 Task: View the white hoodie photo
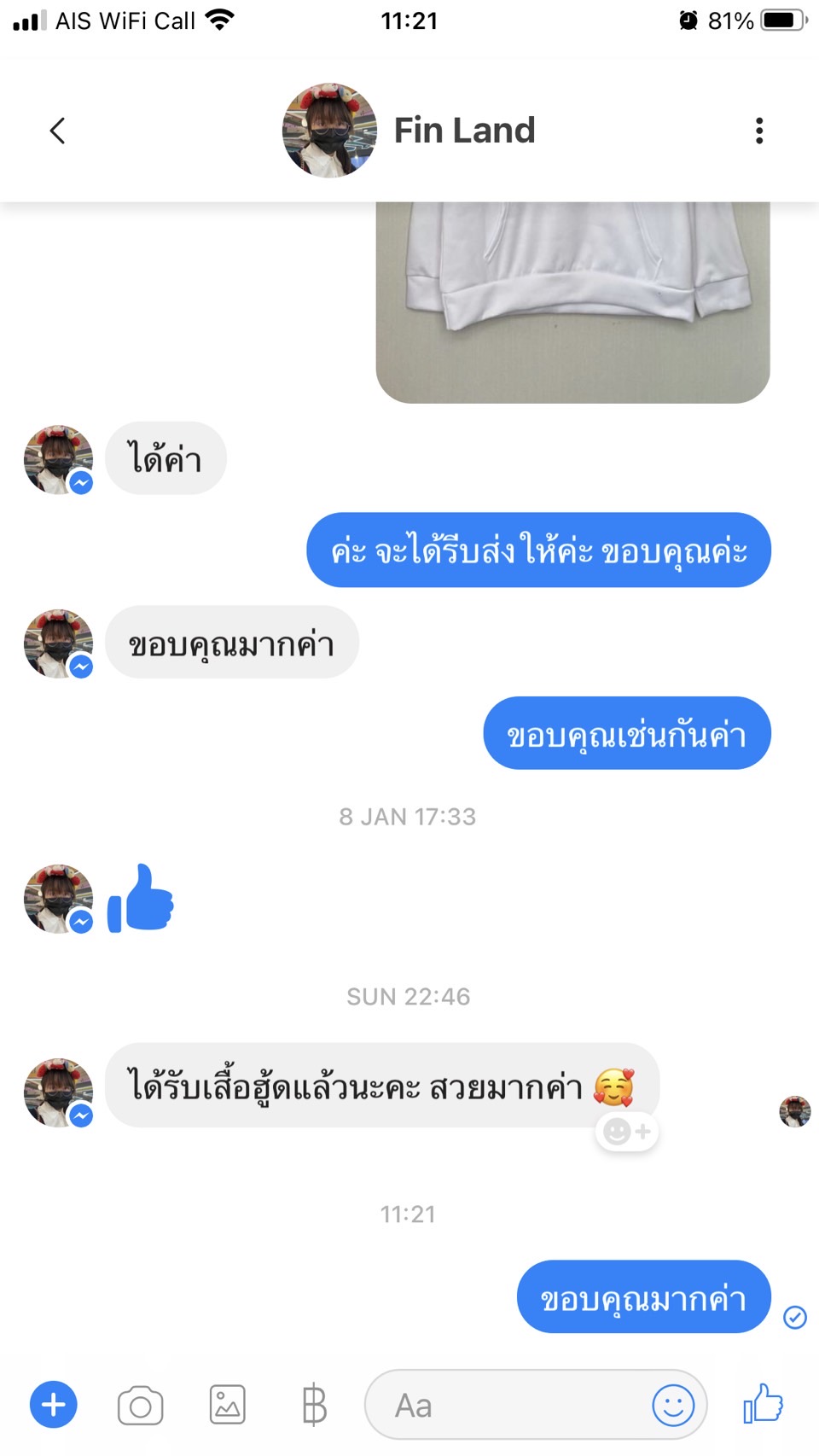[x=572, y=302]
